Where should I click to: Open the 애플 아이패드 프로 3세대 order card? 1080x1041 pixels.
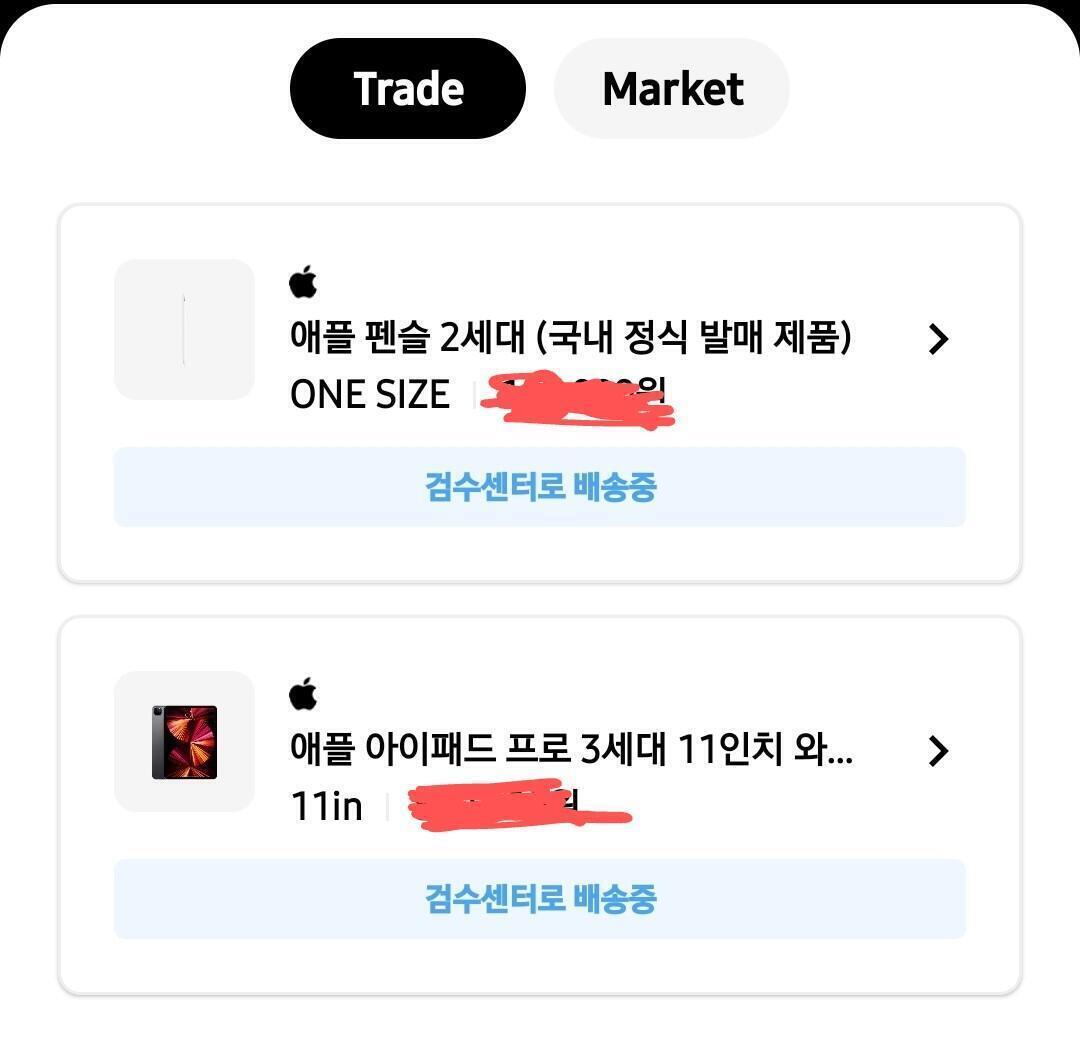pos(570,749)
